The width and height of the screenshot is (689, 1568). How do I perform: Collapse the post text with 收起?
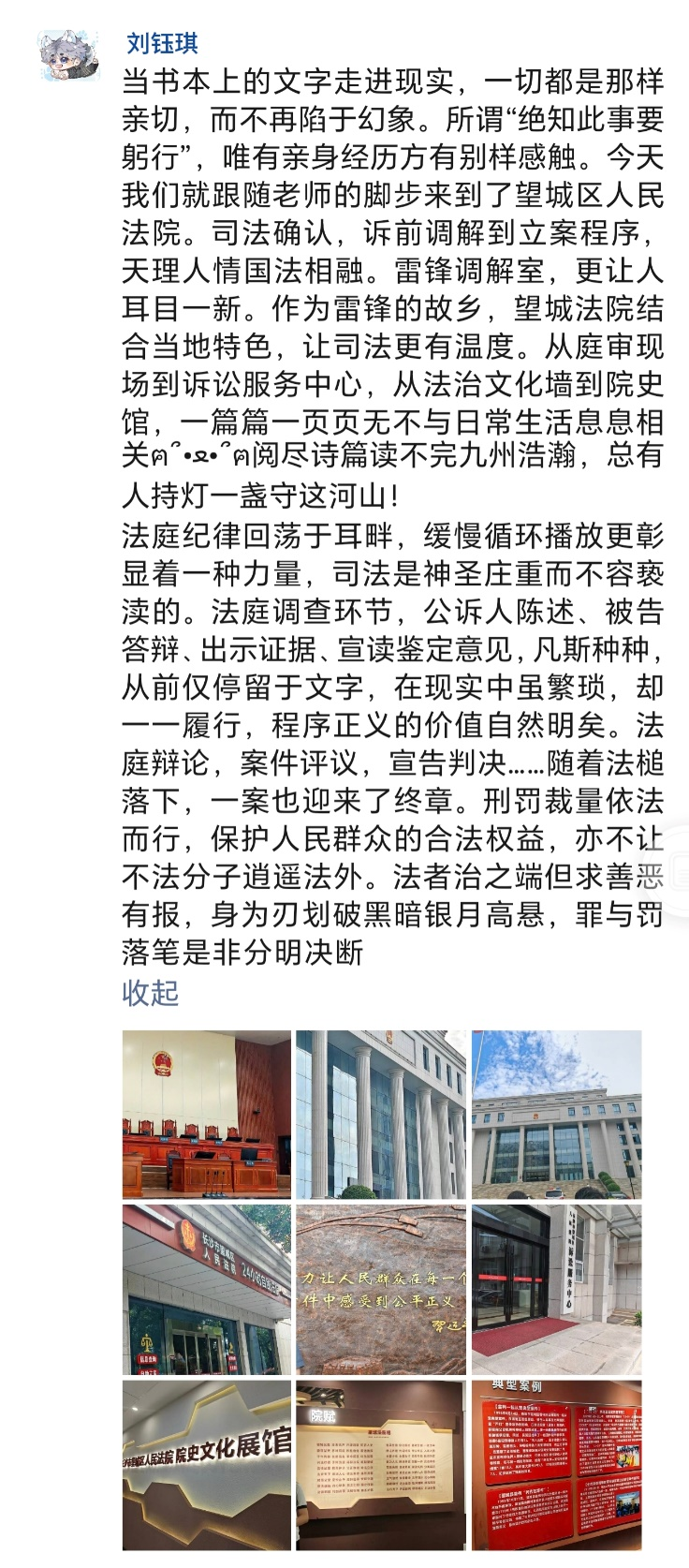(x=150, y=993)
